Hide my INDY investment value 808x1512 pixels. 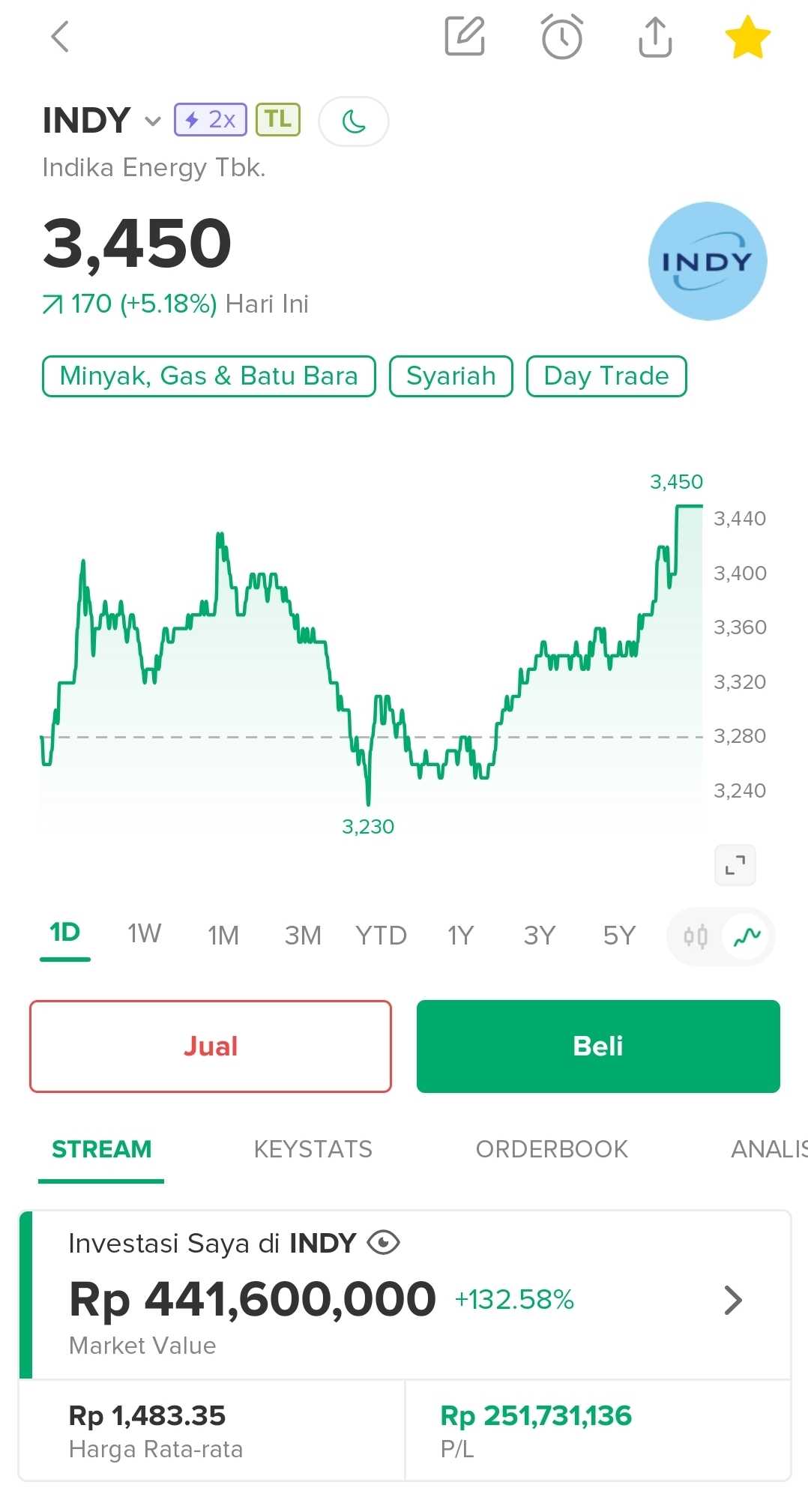pos(384,1243)
